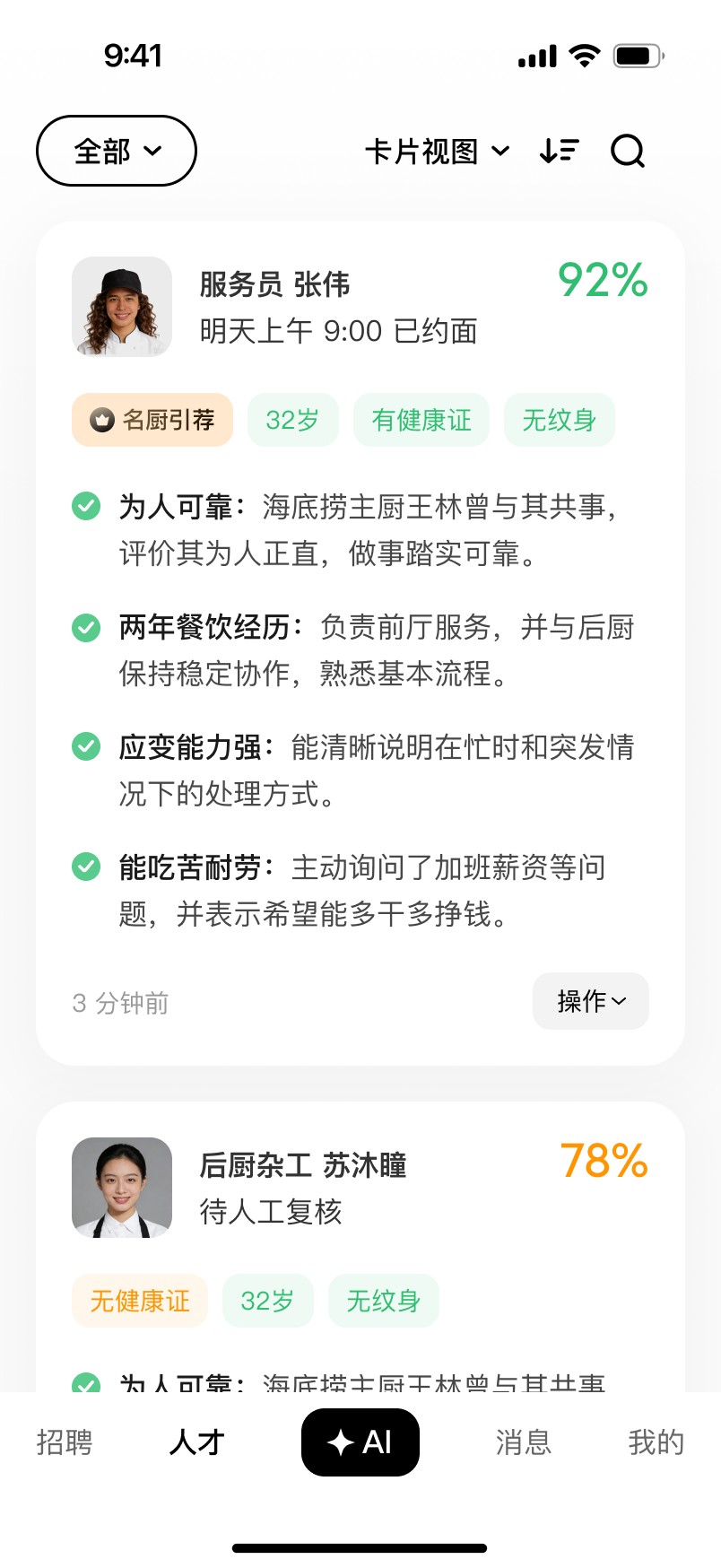721x1568 pixels.
Task: Expand the 操作 menu on 张伟's card
Action: [590, 1001]
